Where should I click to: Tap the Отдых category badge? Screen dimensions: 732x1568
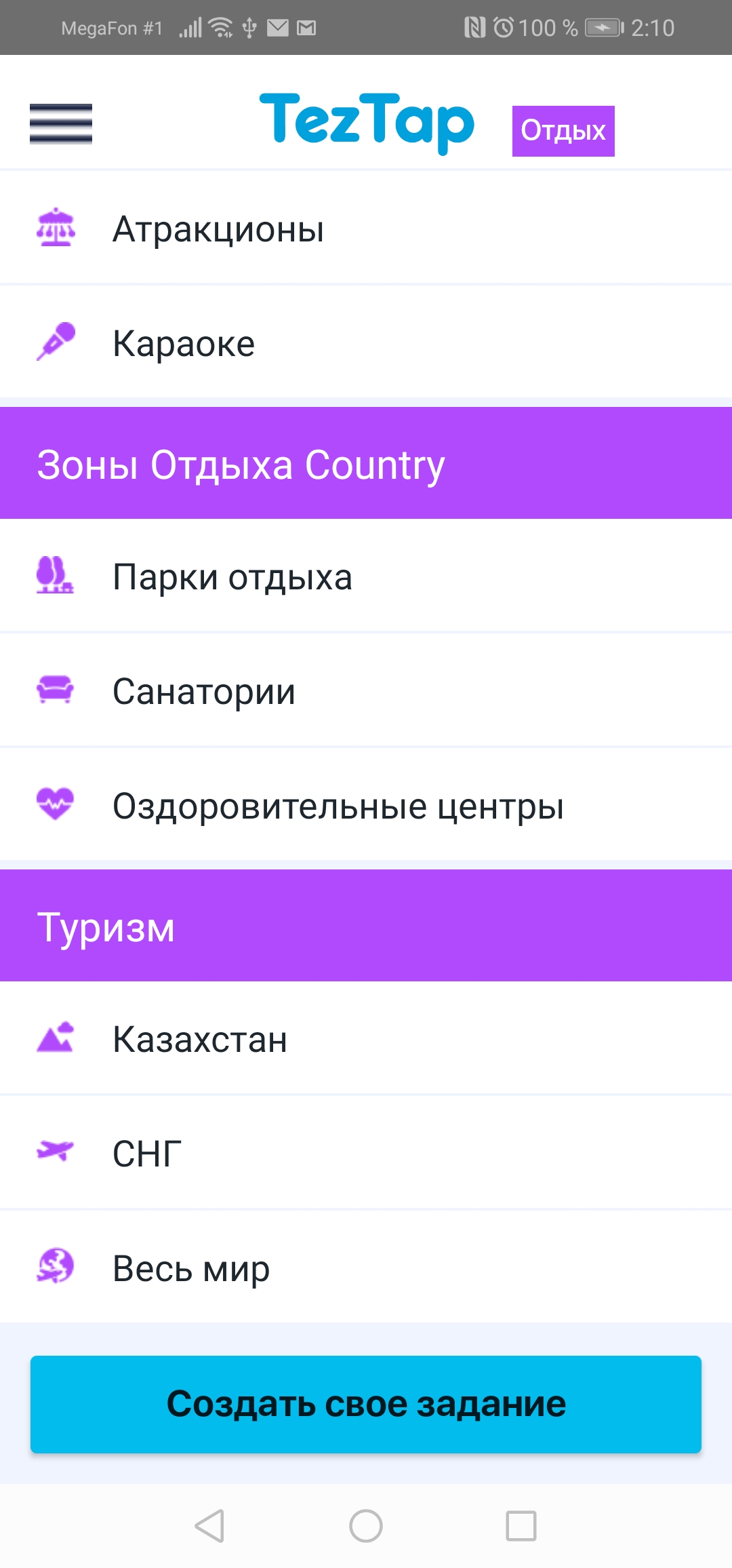(x=564, y=130)
